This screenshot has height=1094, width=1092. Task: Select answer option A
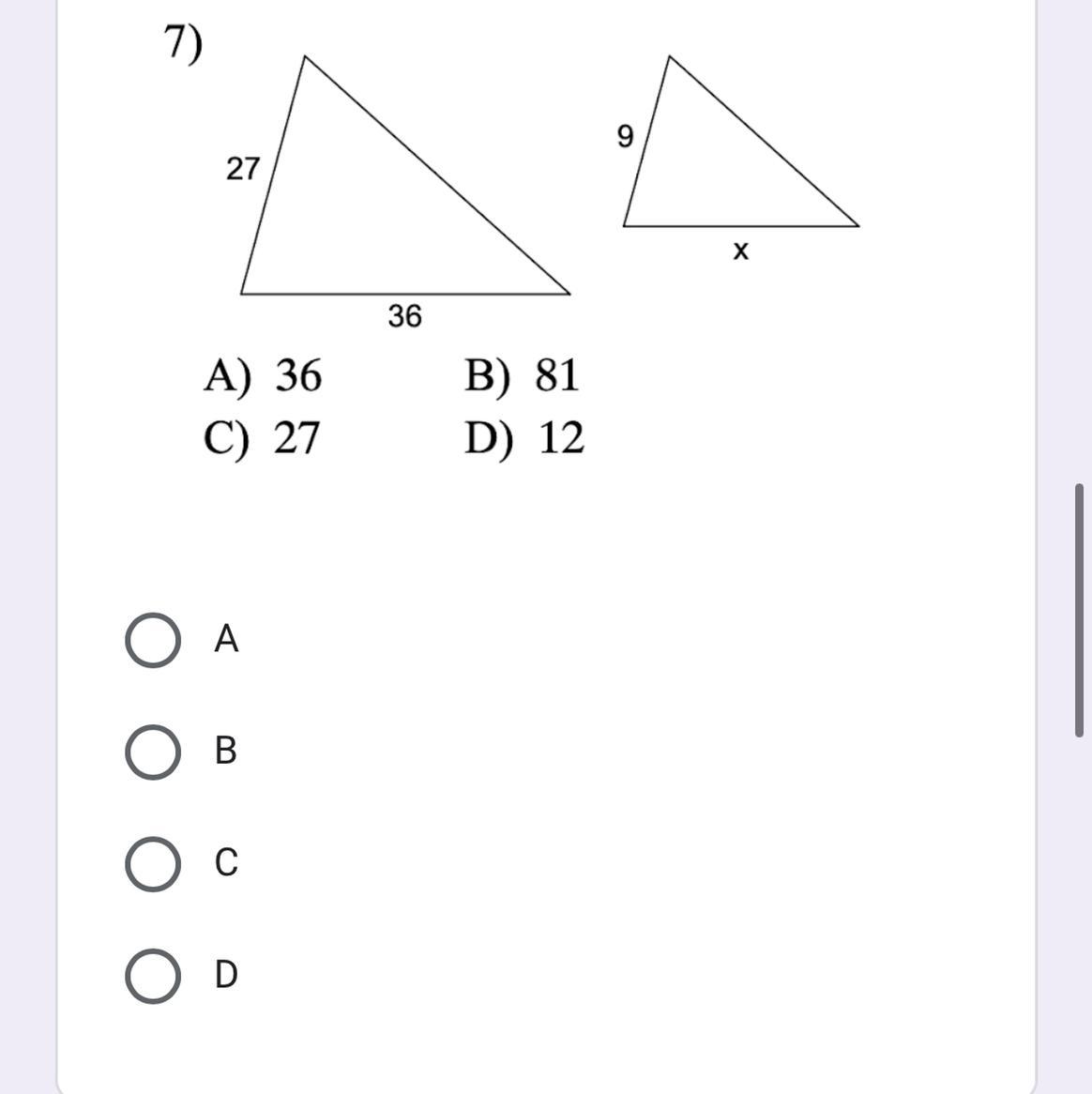tap(153, 641)
